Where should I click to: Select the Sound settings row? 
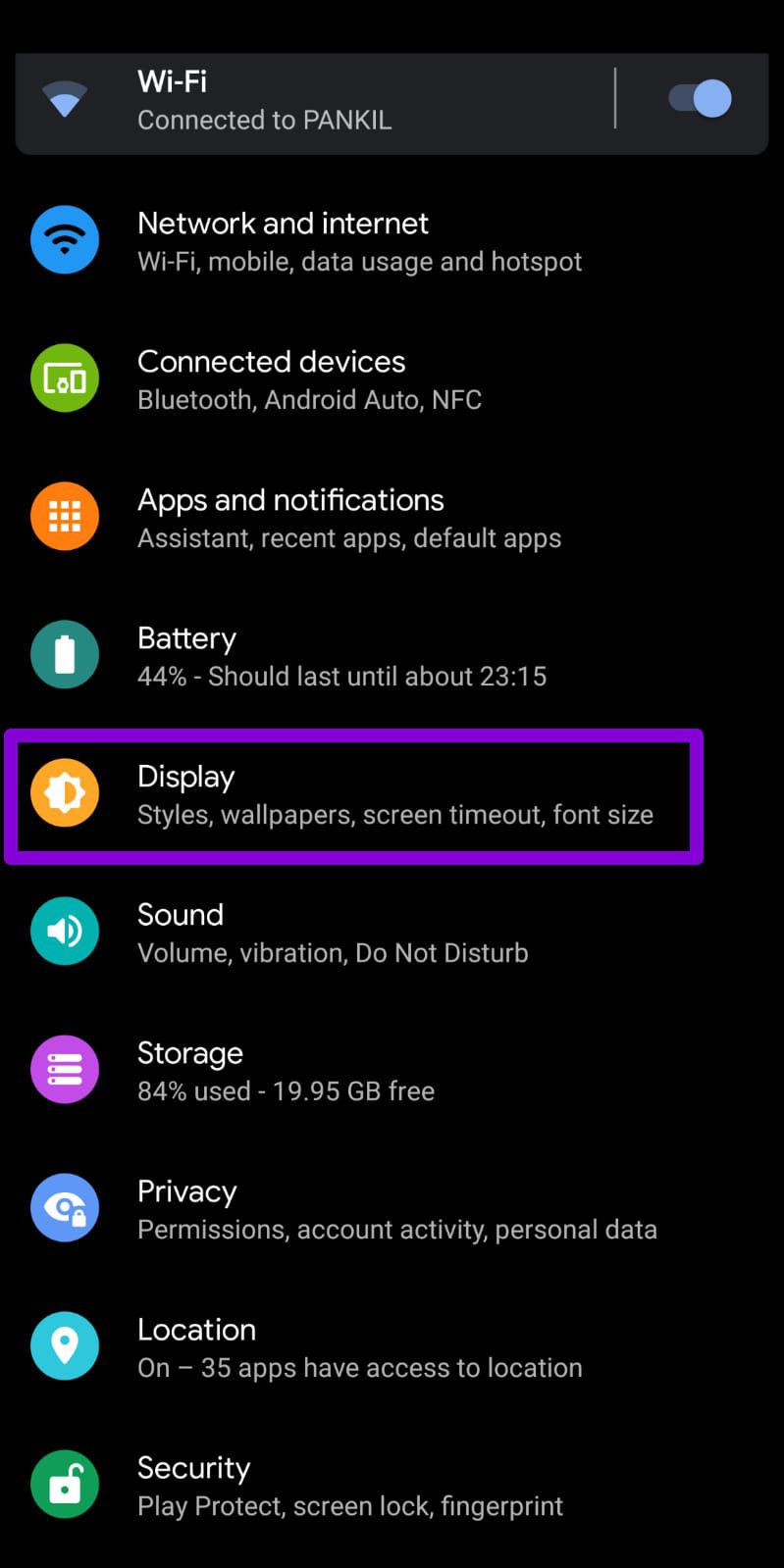coord(332,933)
